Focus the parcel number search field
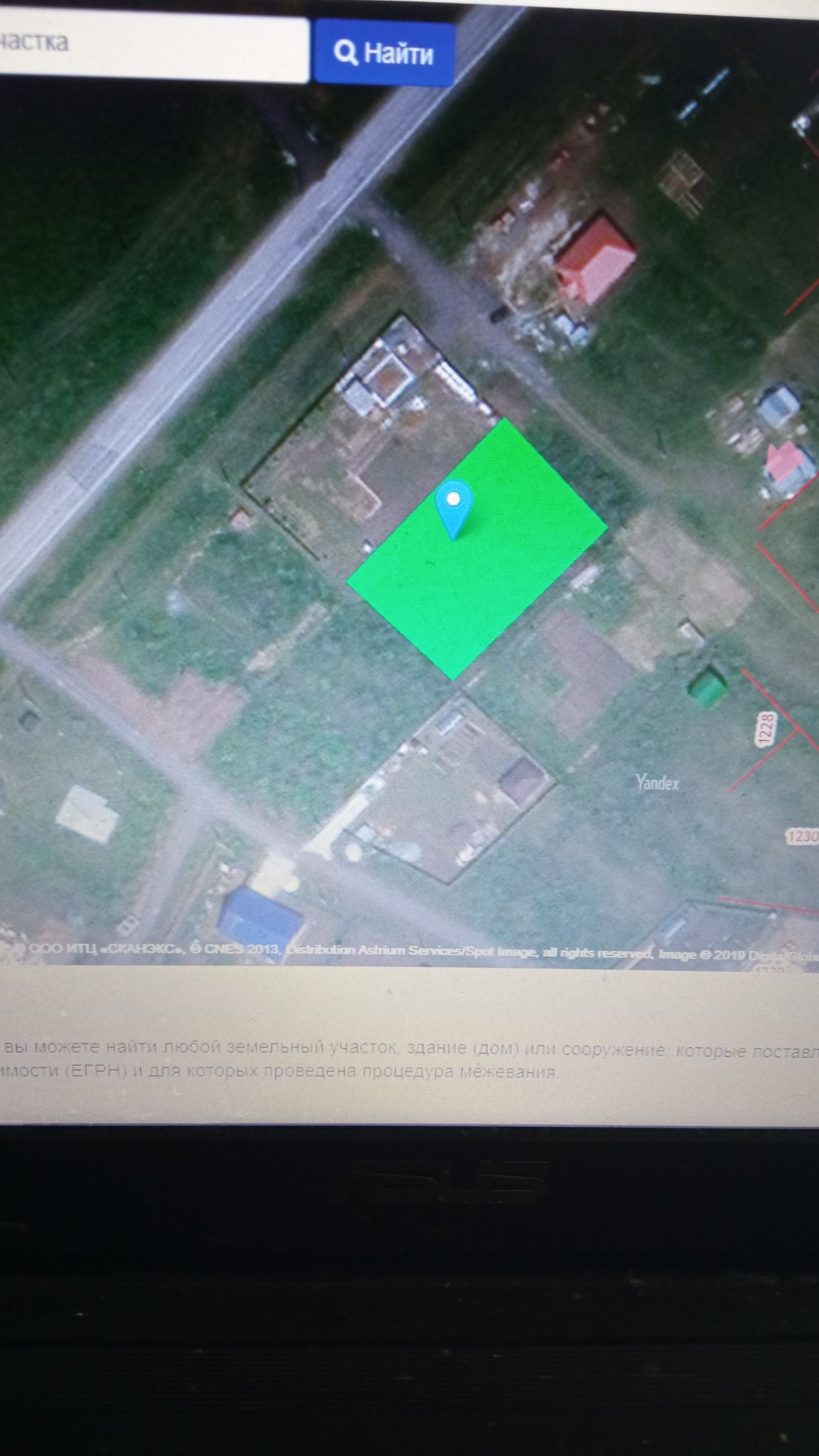The height and width of the screenshot is (1456, 819). pyautogui.click(x=154, y=47)
